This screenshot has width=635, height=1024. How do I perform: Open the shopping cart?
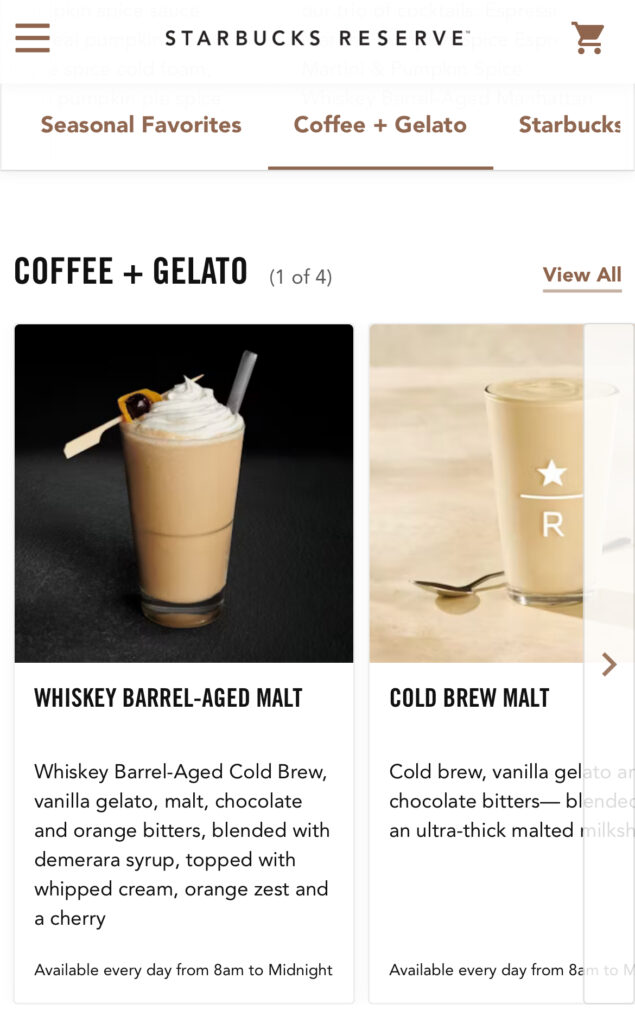(x=588, y=38)
